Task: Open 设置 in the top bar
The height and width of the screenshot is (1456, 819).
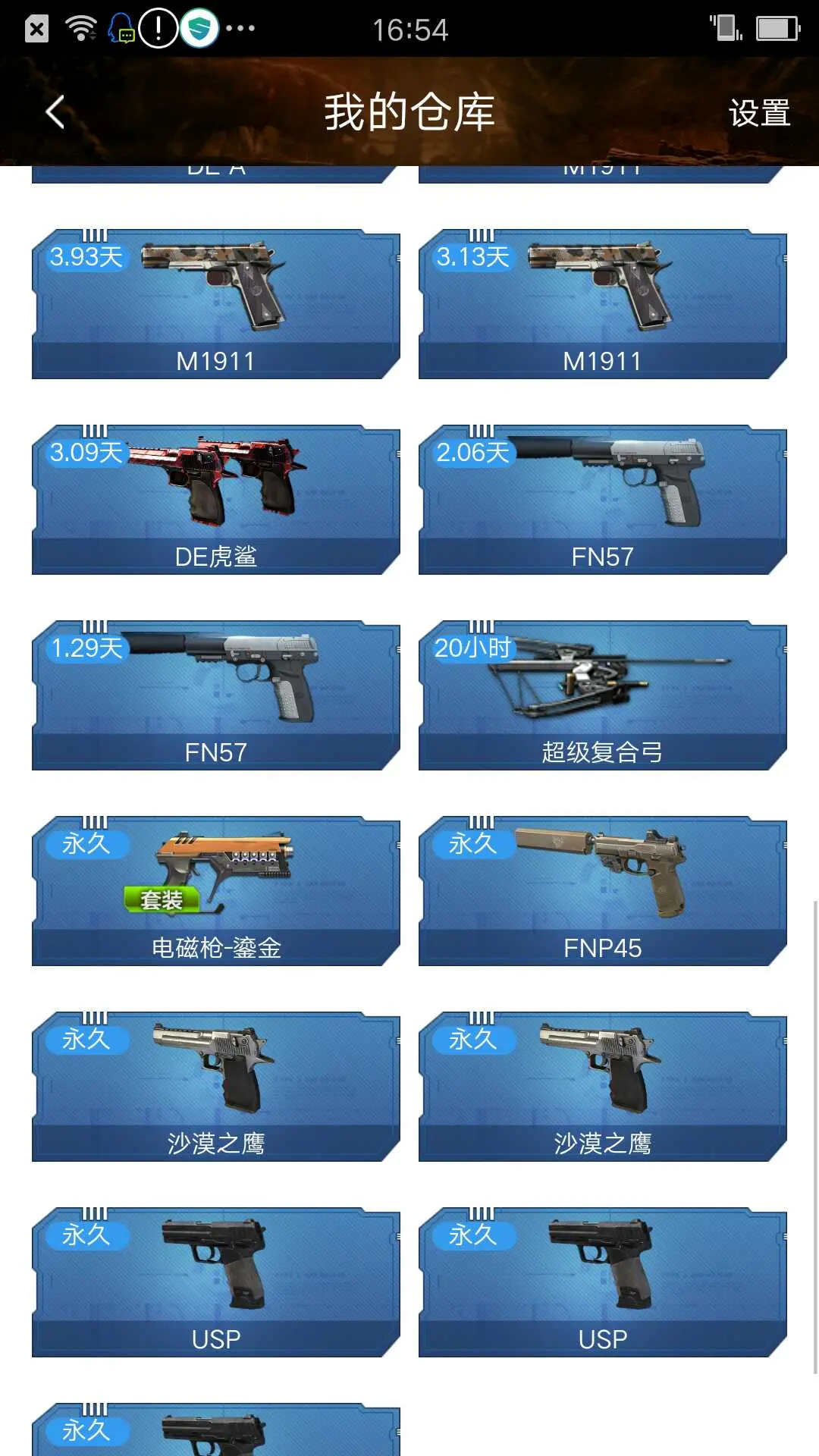Action: click(x=758, y=114)
